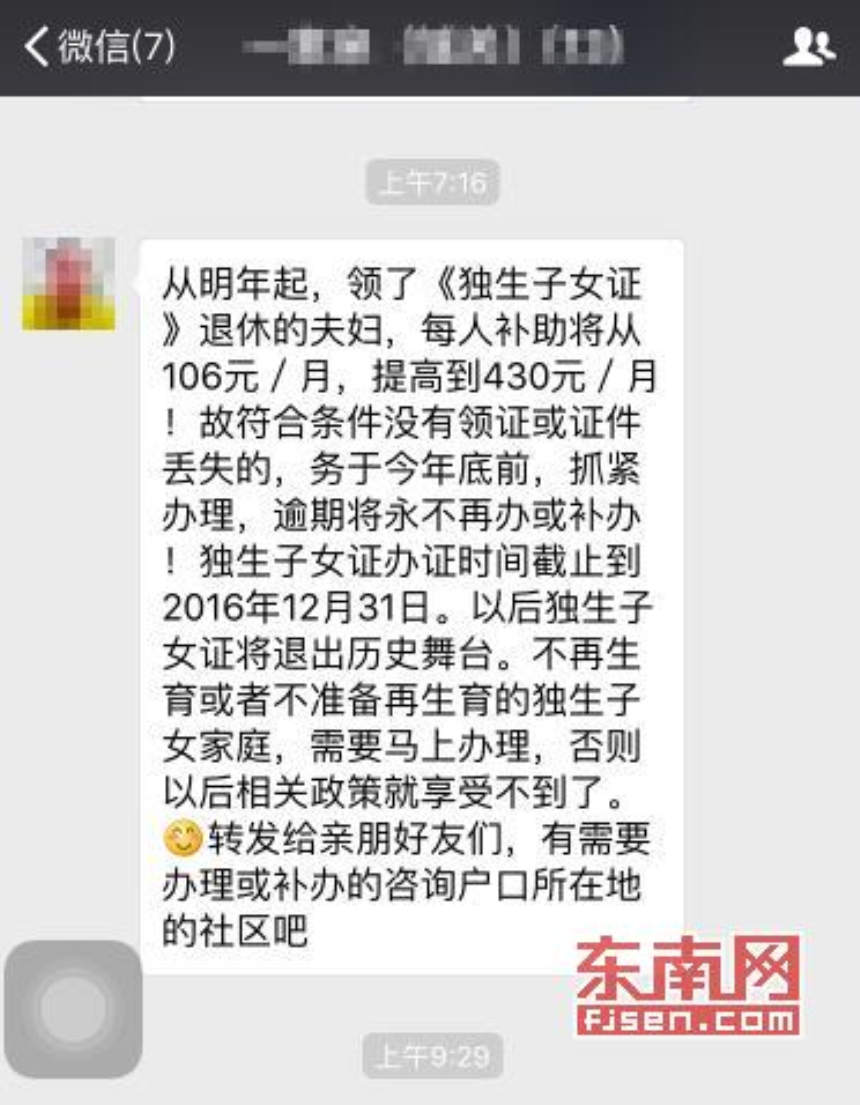Go back to the WeChat chat list

98,47
